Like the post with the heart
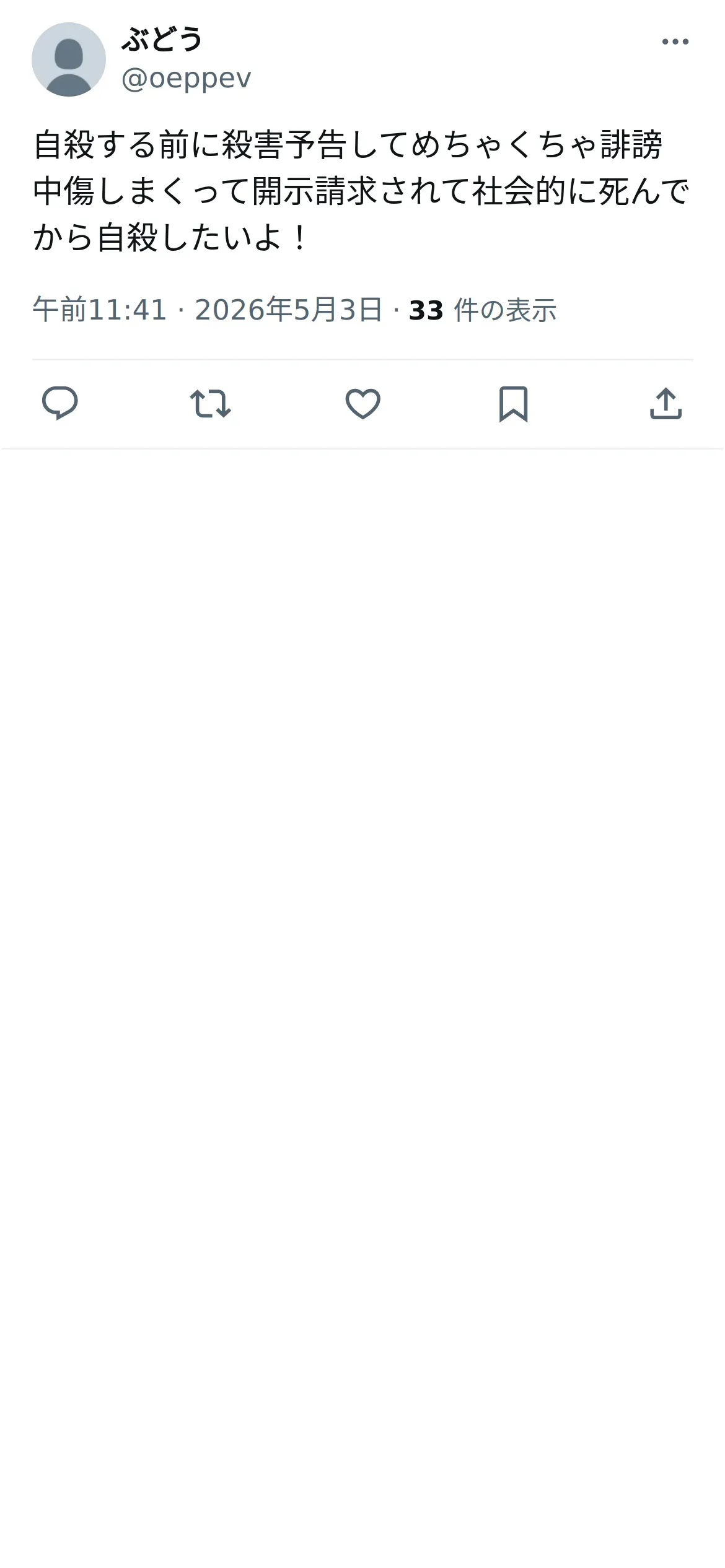The height and width of the screenshot is (1568, 725). pos(362,403)
